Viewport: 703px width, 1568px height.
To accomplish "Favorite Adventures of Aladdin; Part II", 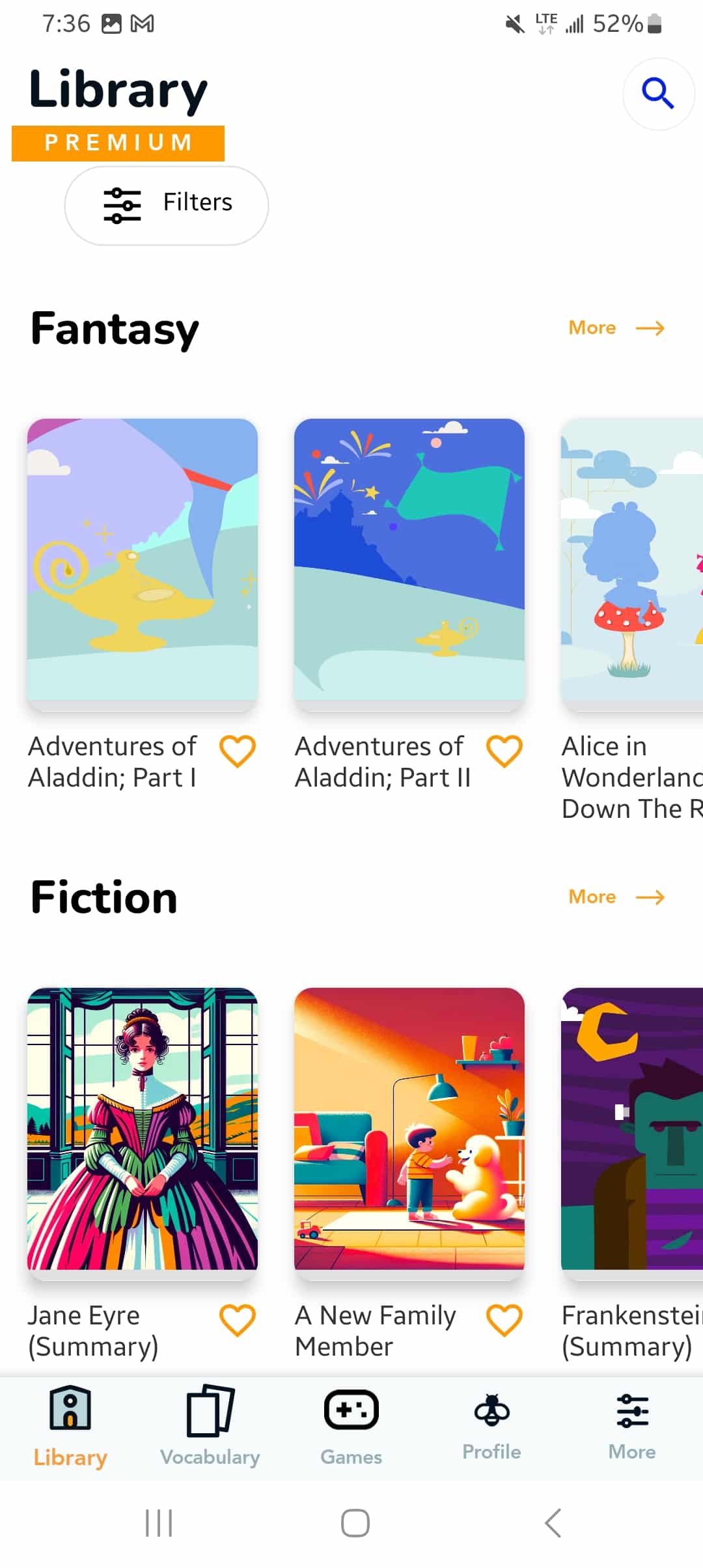I will coord(504,751).
